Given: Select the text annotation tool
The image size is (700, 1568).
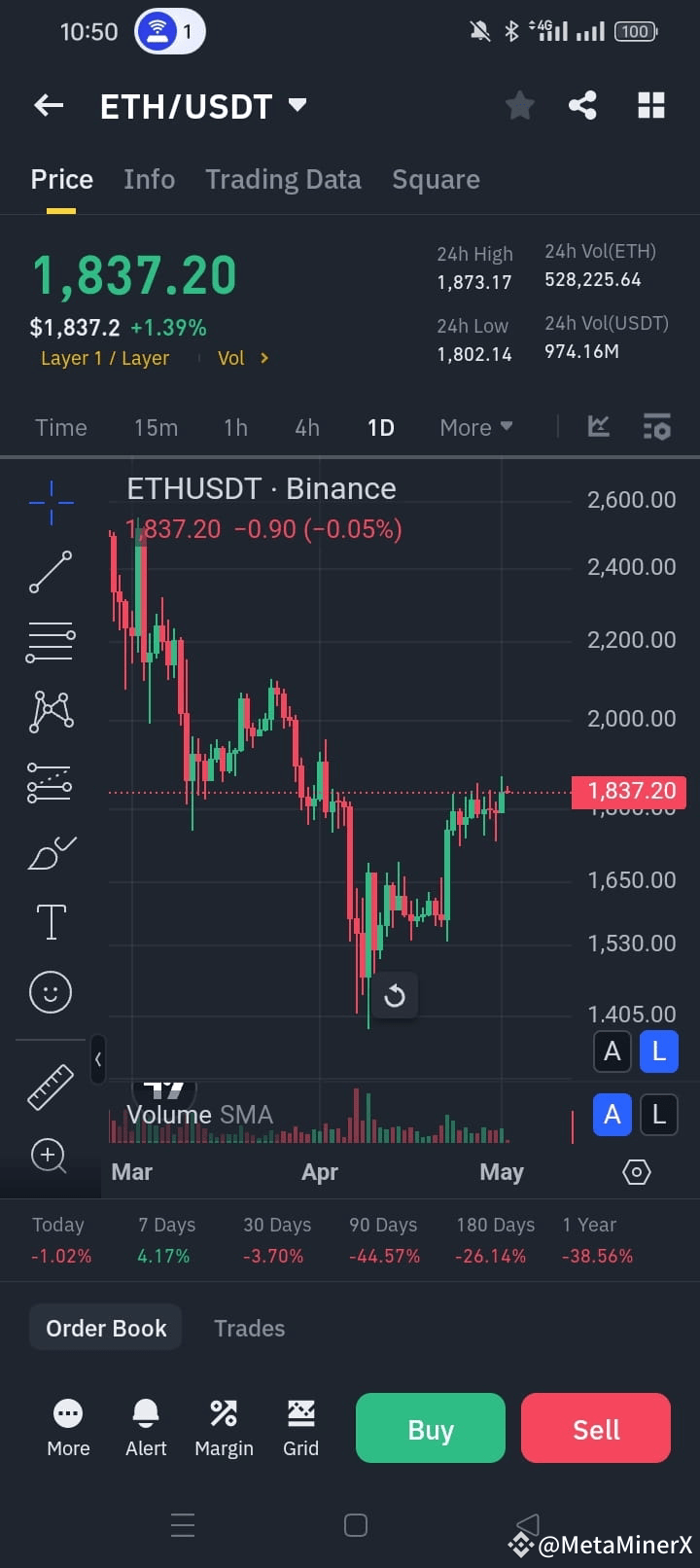Looking at the screenshot, I should coord(51,921).
